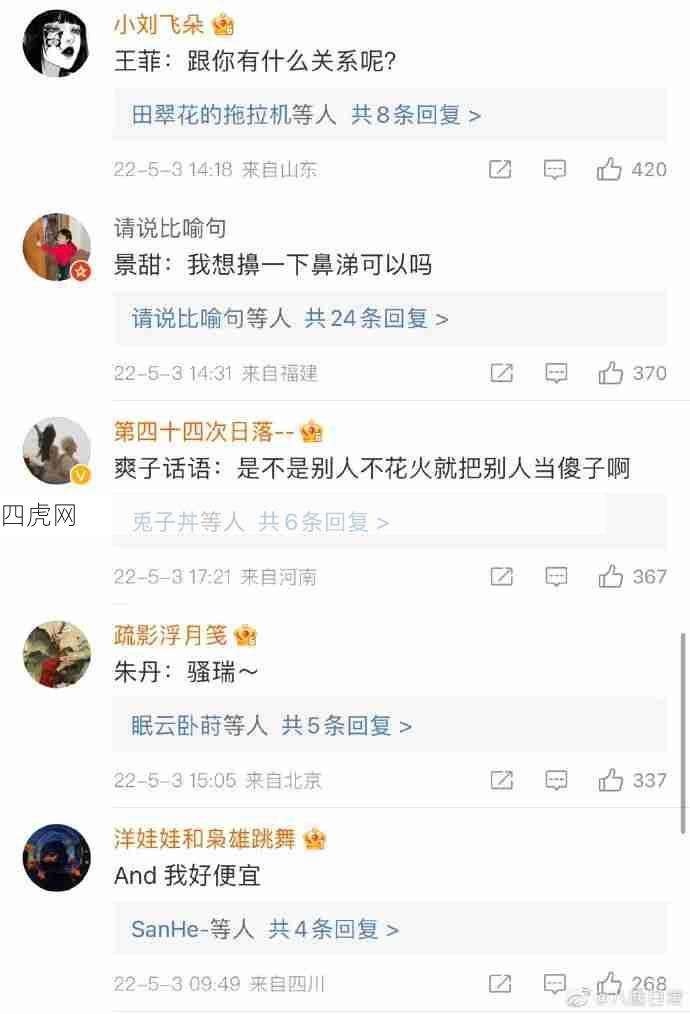
Task: Open the profile 洋娃娃和枭雄跳舞
Action: (x=205, y=839)
